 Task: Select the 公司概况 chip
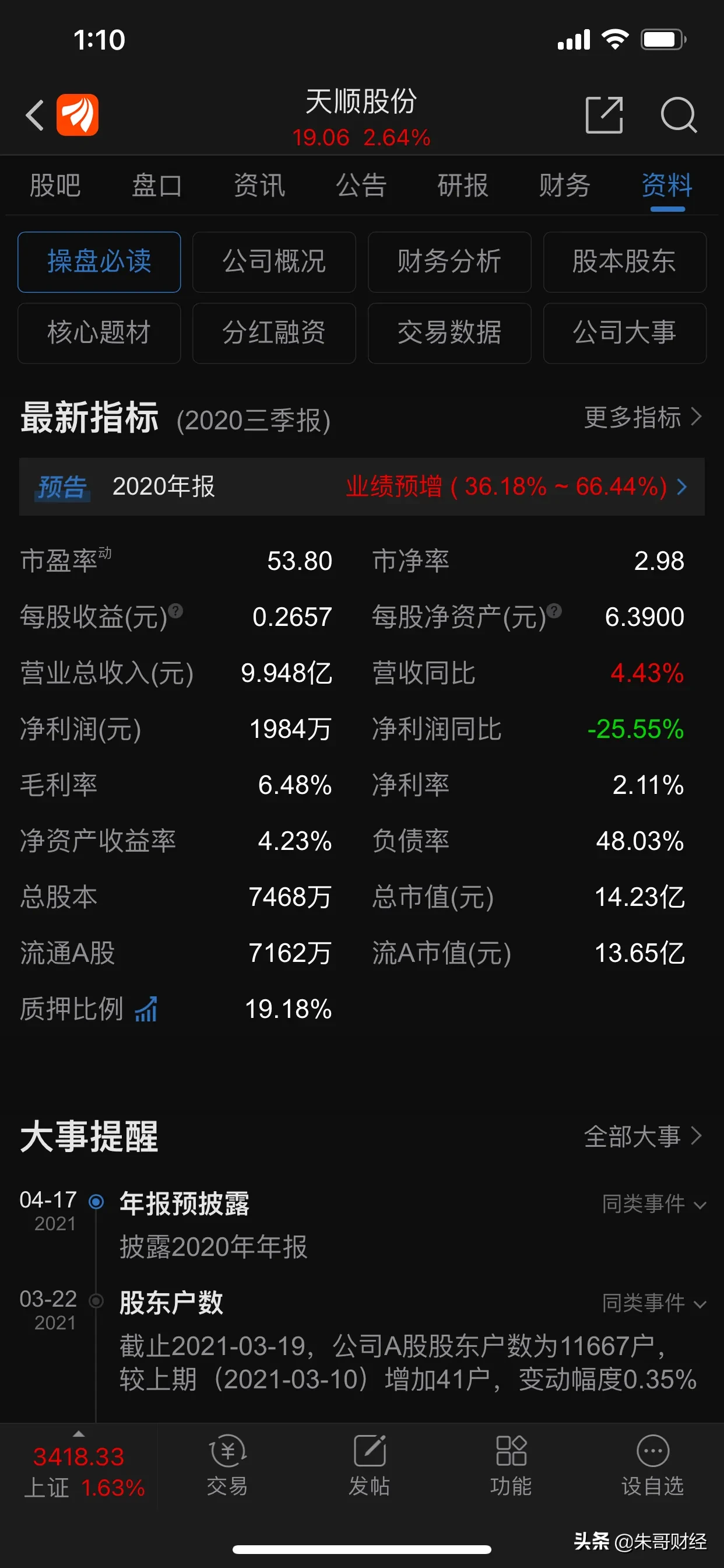[x=274, y=262]
